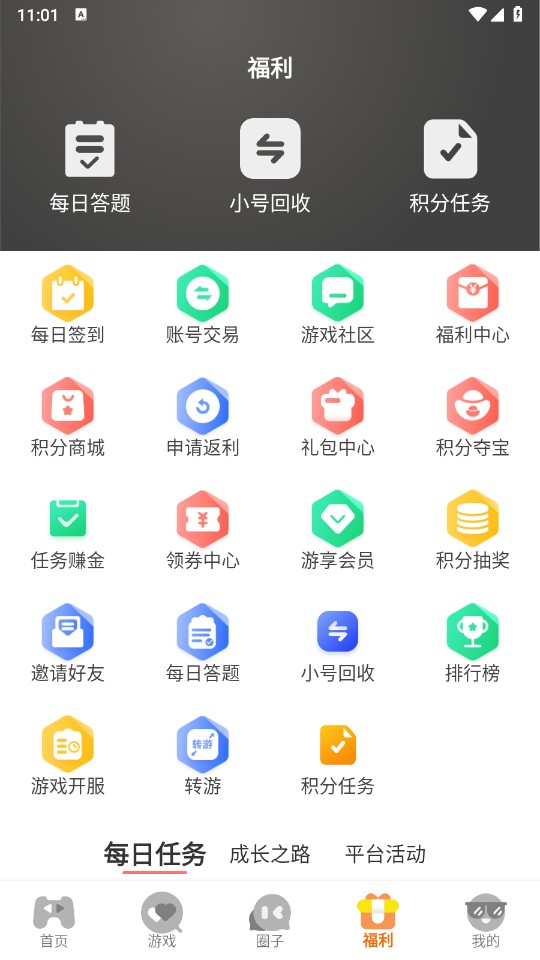
Task: Open 积分夺宝 points treasure
Action: [472, 417]
